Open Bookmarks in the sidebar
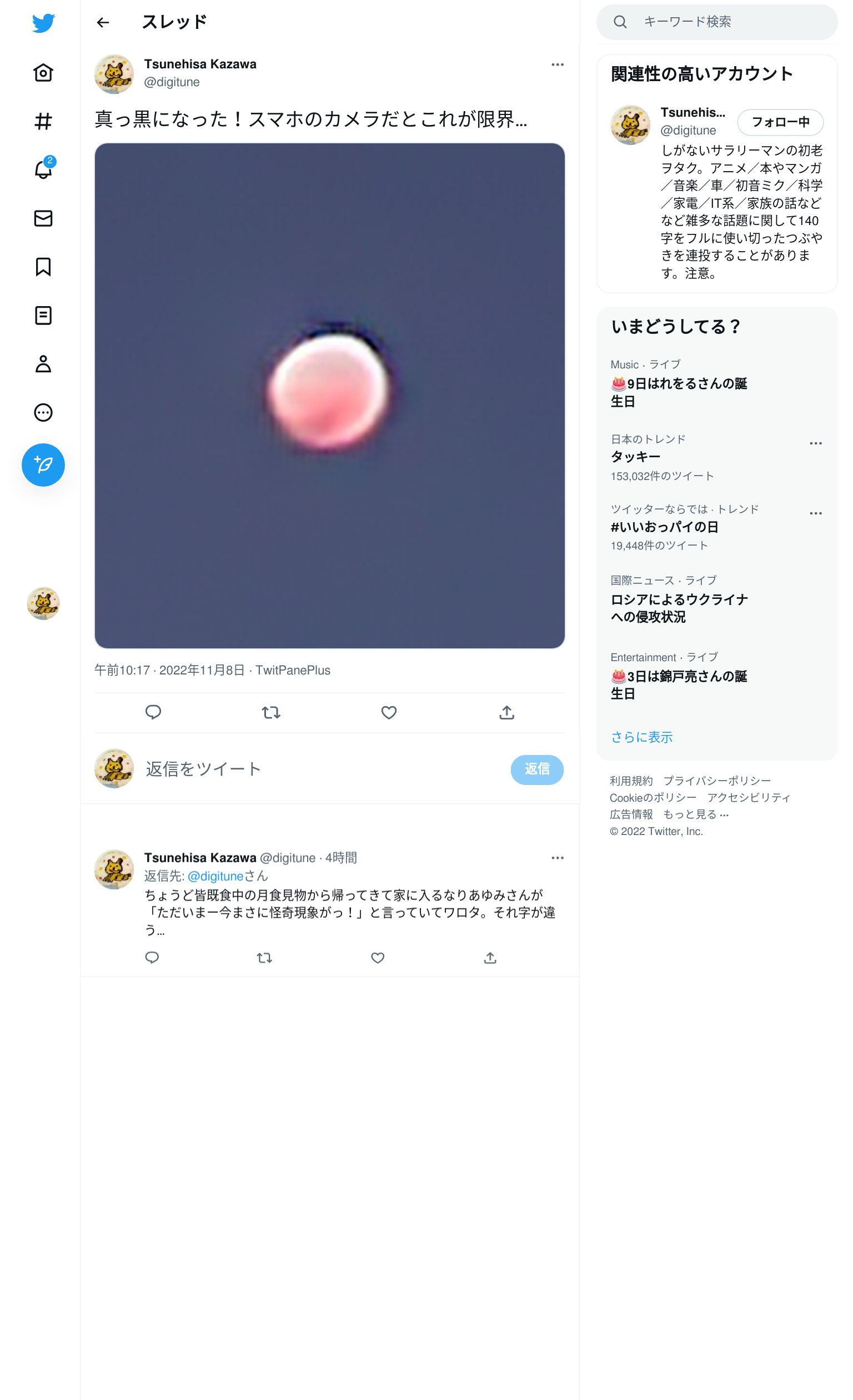Screen dimensions: 853x1400 (43, 267)
